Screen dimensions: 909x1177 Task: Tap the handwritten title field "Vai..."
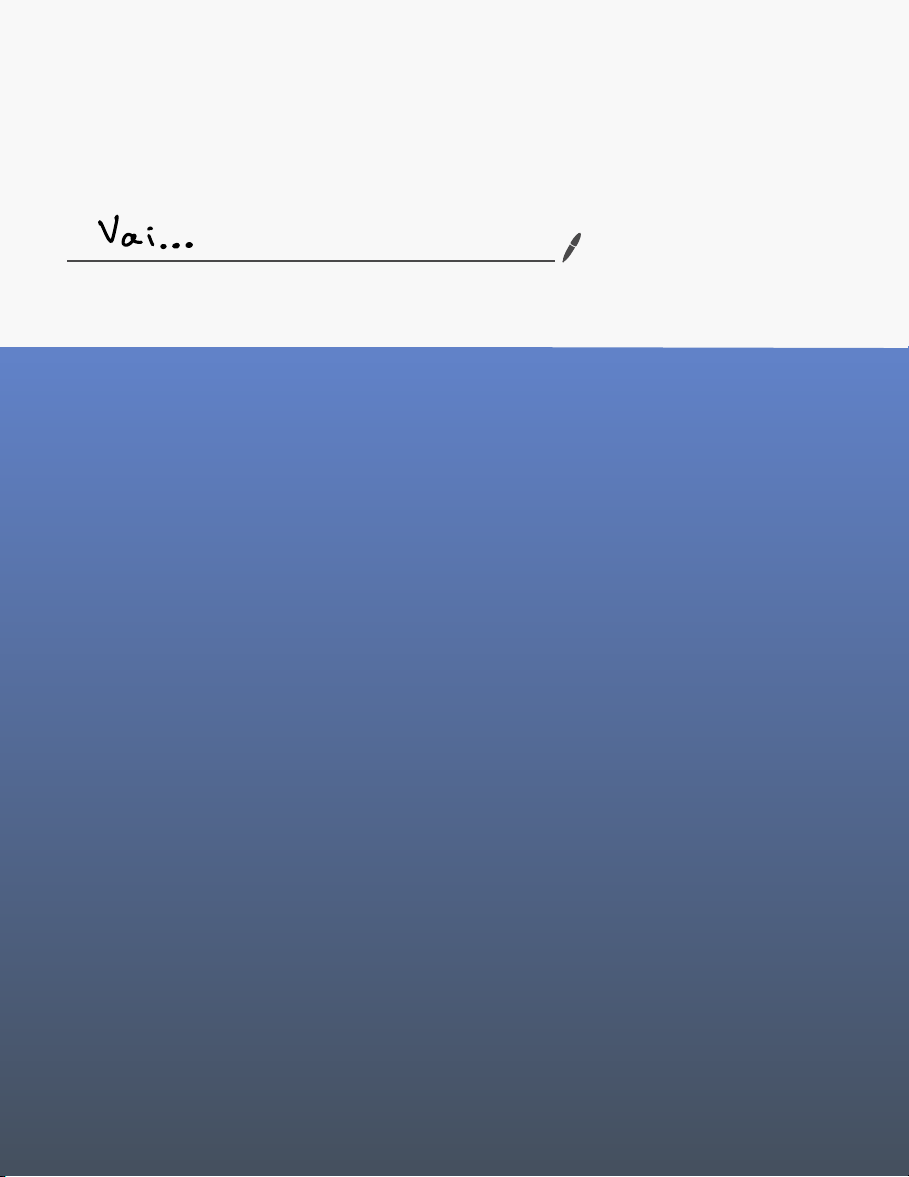pyautogui.click(x=310, y=238)
